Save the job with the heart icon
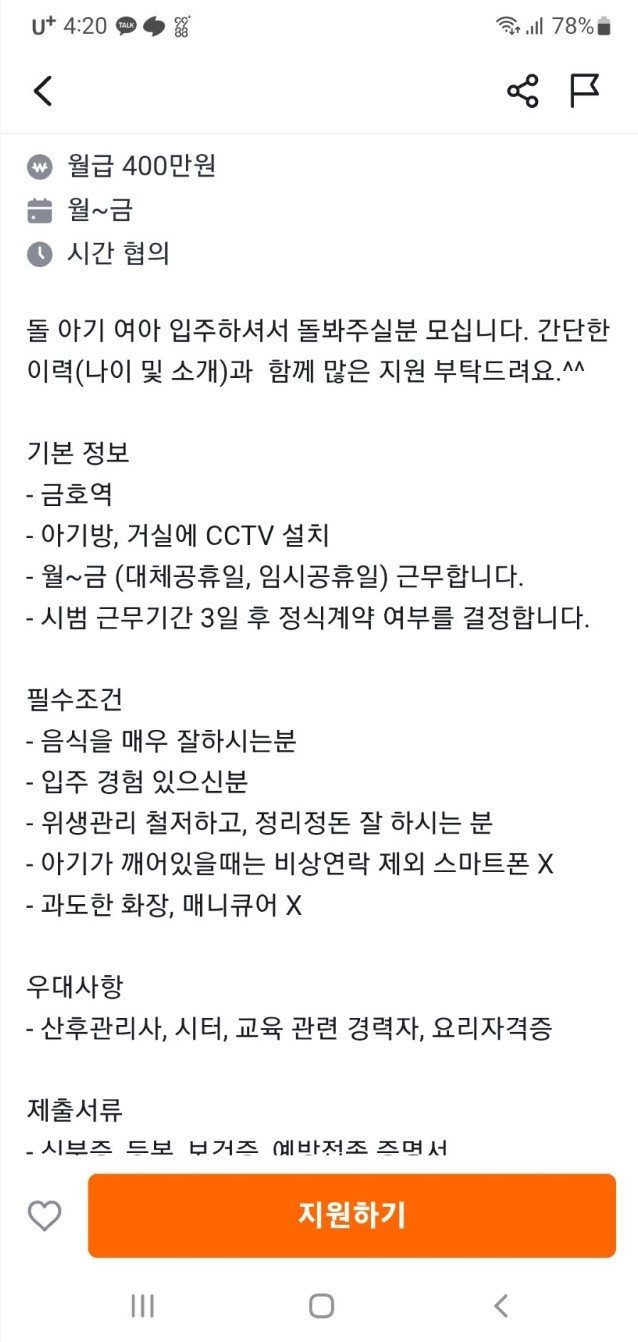The width and height of the screenshot is (638, 1342). click(x=44, y=1216)
